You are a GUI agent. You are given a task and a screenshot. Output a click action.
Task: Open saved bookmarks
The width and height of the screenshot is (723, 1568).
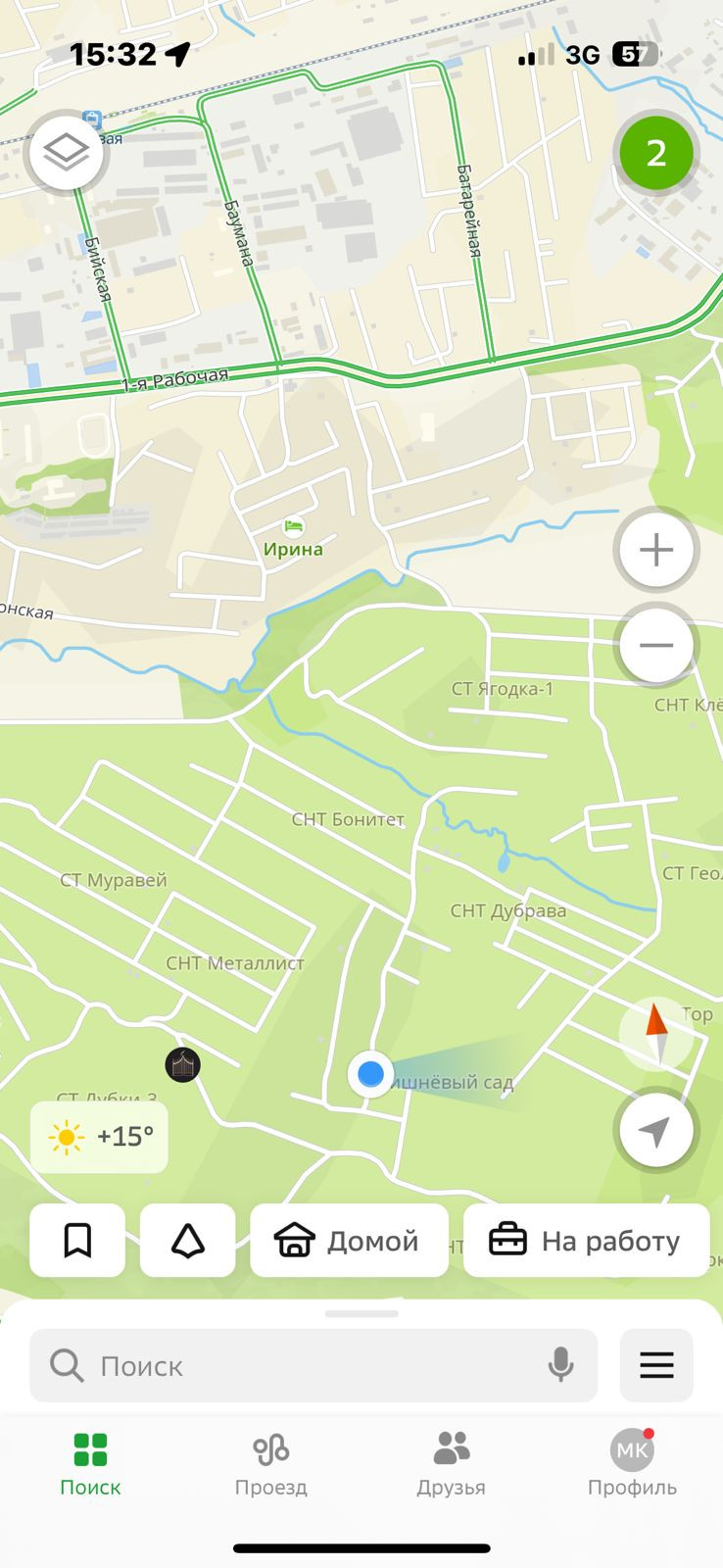77,1241
